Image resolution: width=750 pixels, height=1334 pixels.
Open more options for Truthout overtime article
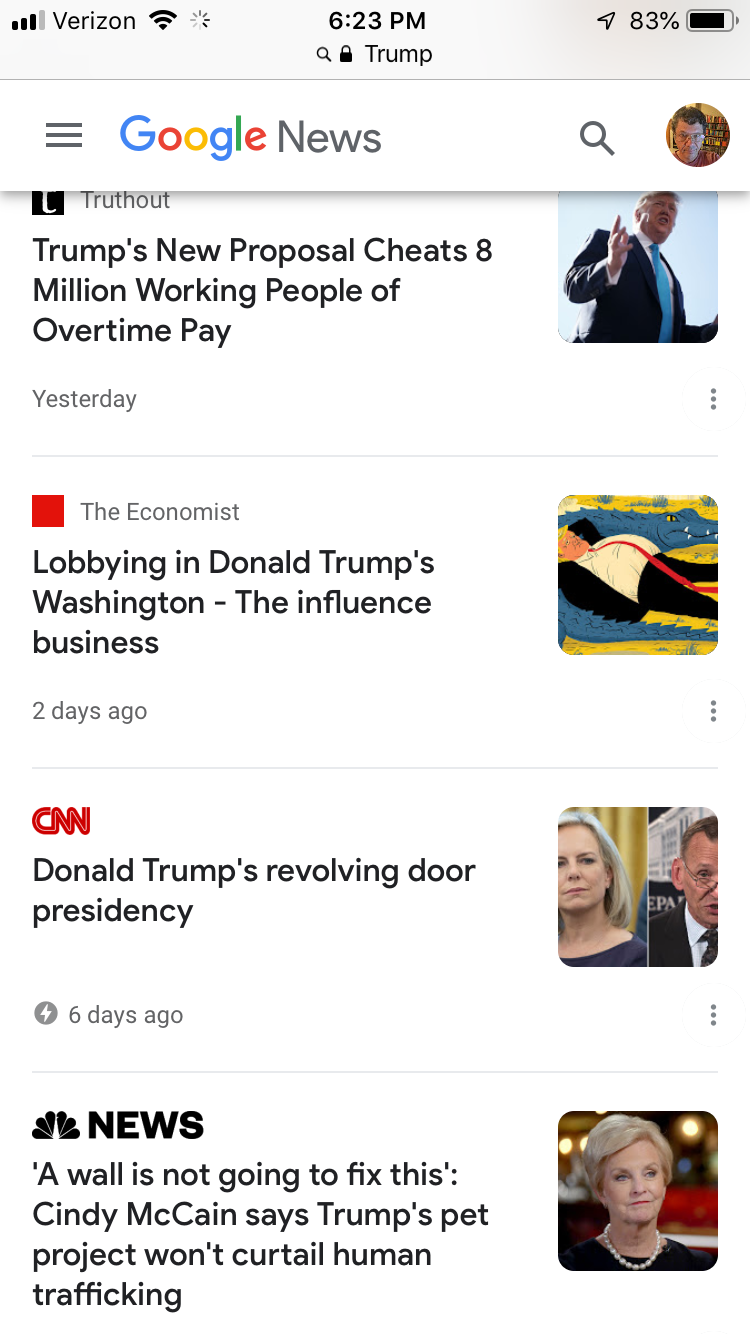(713, 400)
